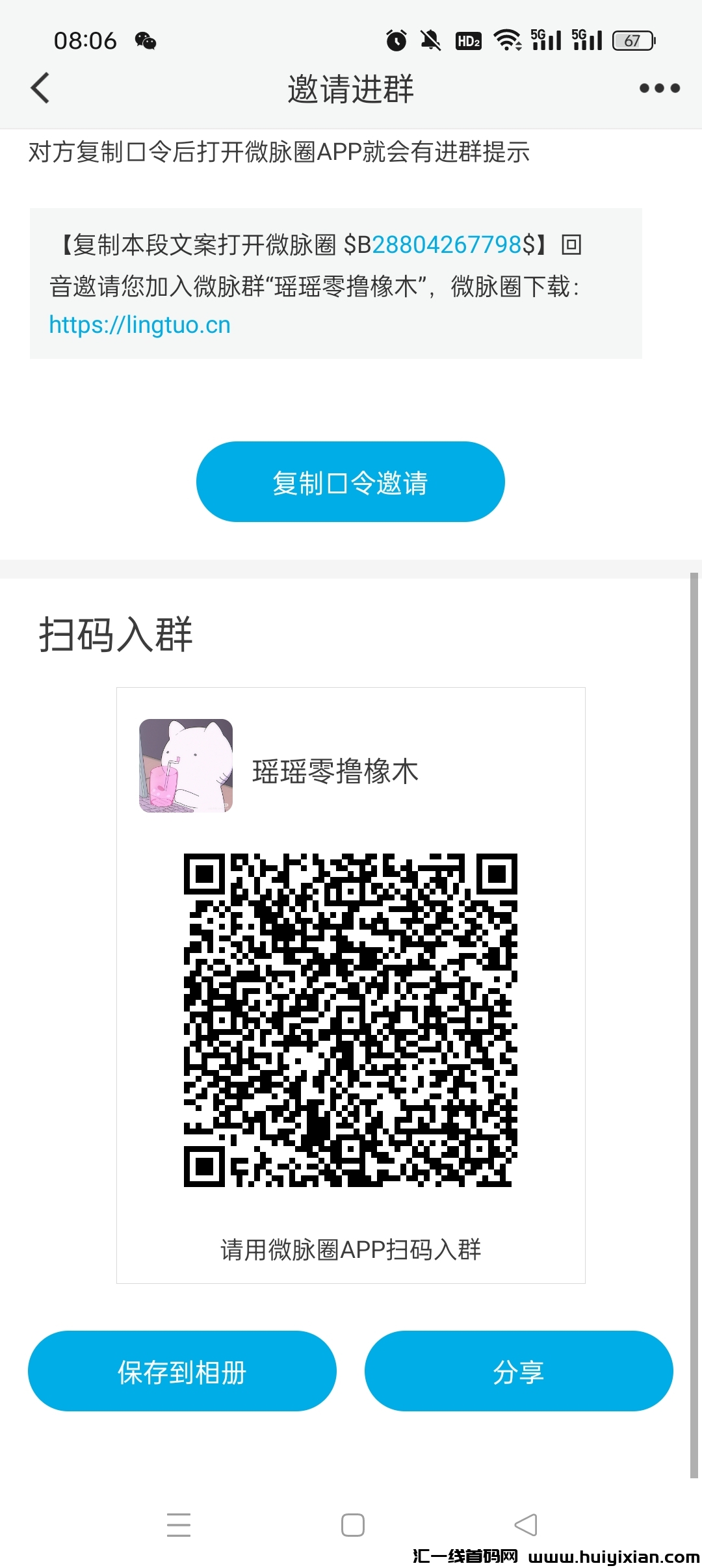The width and height of the screenshot is (702, 1568).
Task: Tap the mute notification status icon
Action: coord(430,40)
